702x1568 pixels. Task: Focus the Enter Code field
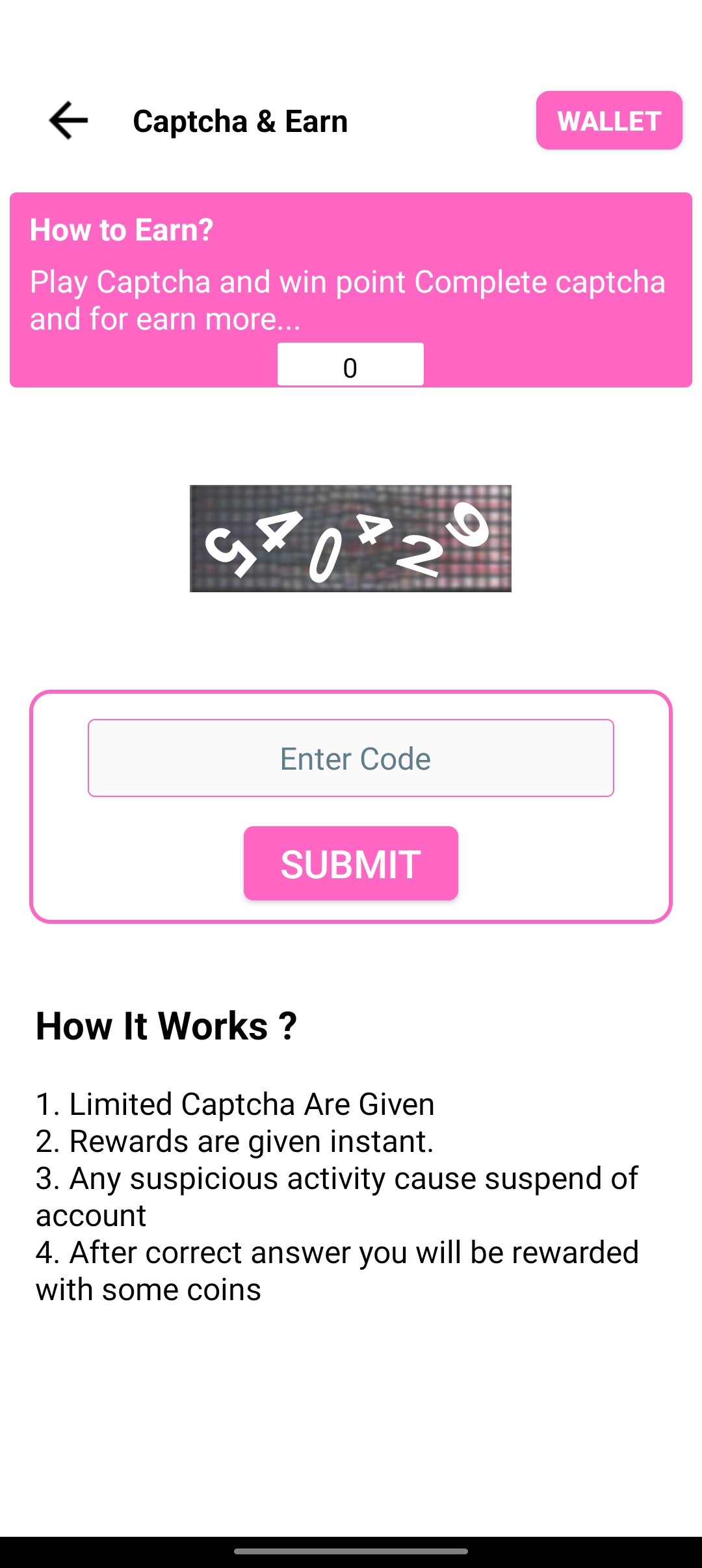click(351, 758)
